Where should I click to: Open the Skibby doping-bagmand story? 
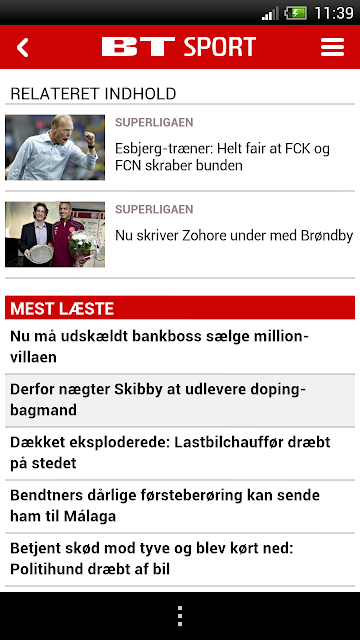180,400
